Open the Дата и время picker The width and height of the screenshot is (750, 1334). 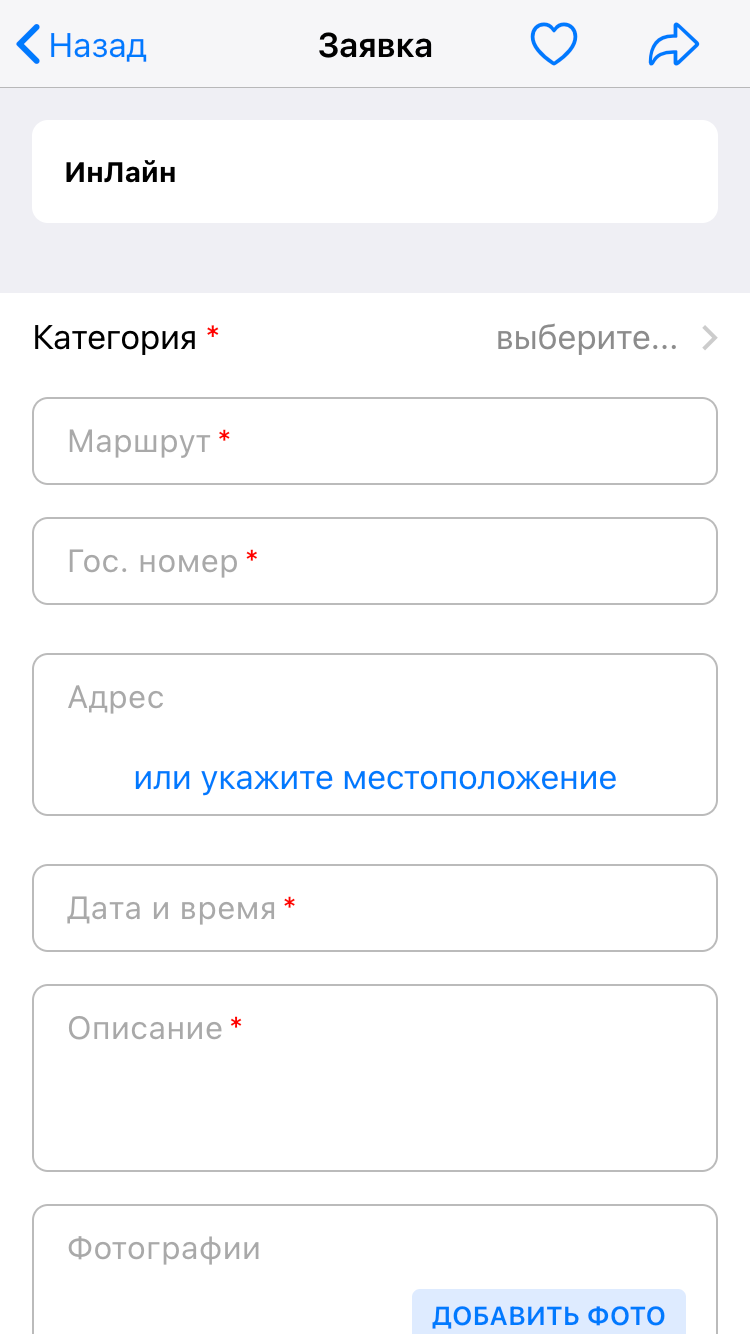(375, 908)
